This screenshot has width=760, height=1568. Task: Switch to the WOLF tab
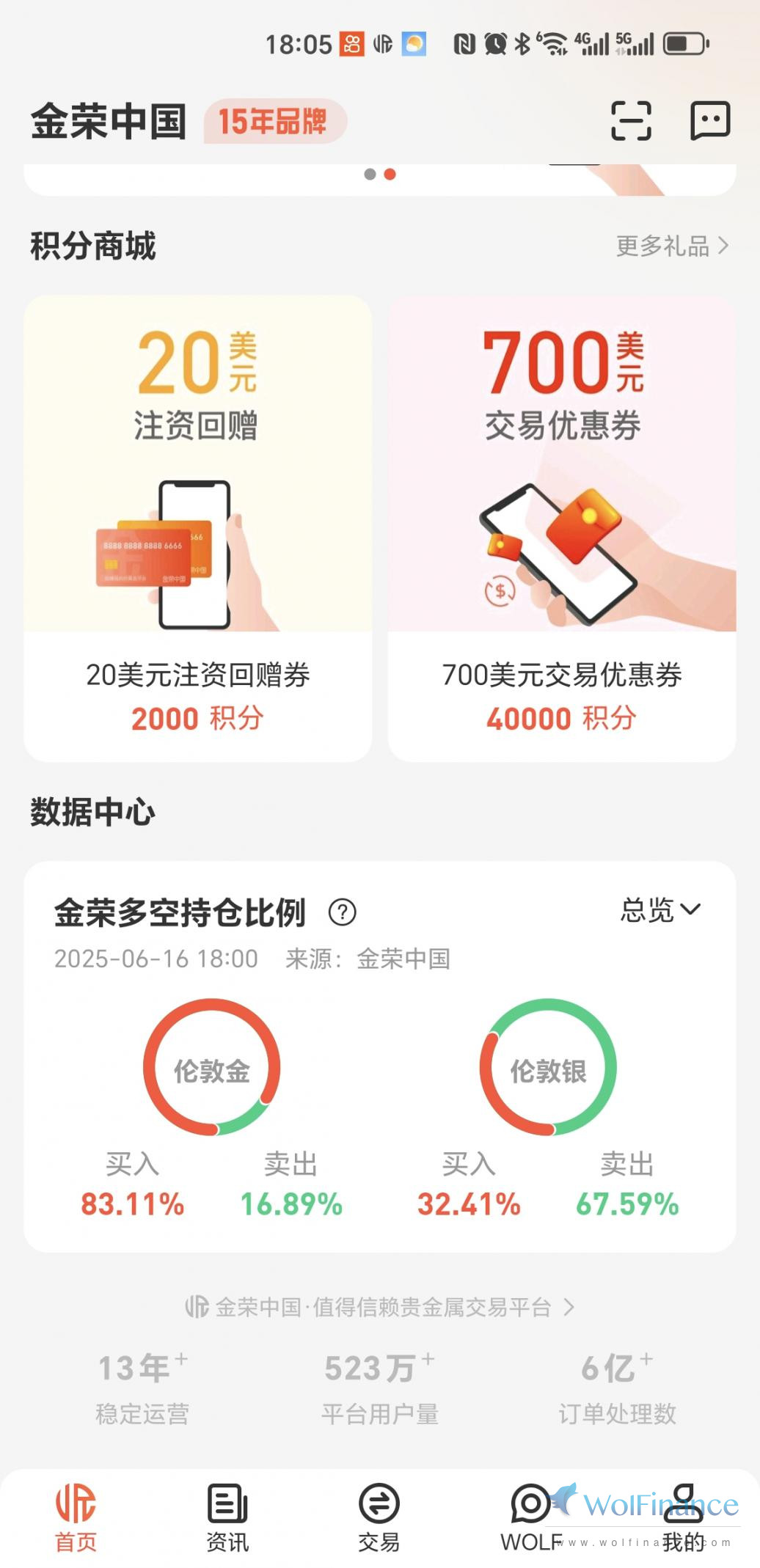[531, 1517]
